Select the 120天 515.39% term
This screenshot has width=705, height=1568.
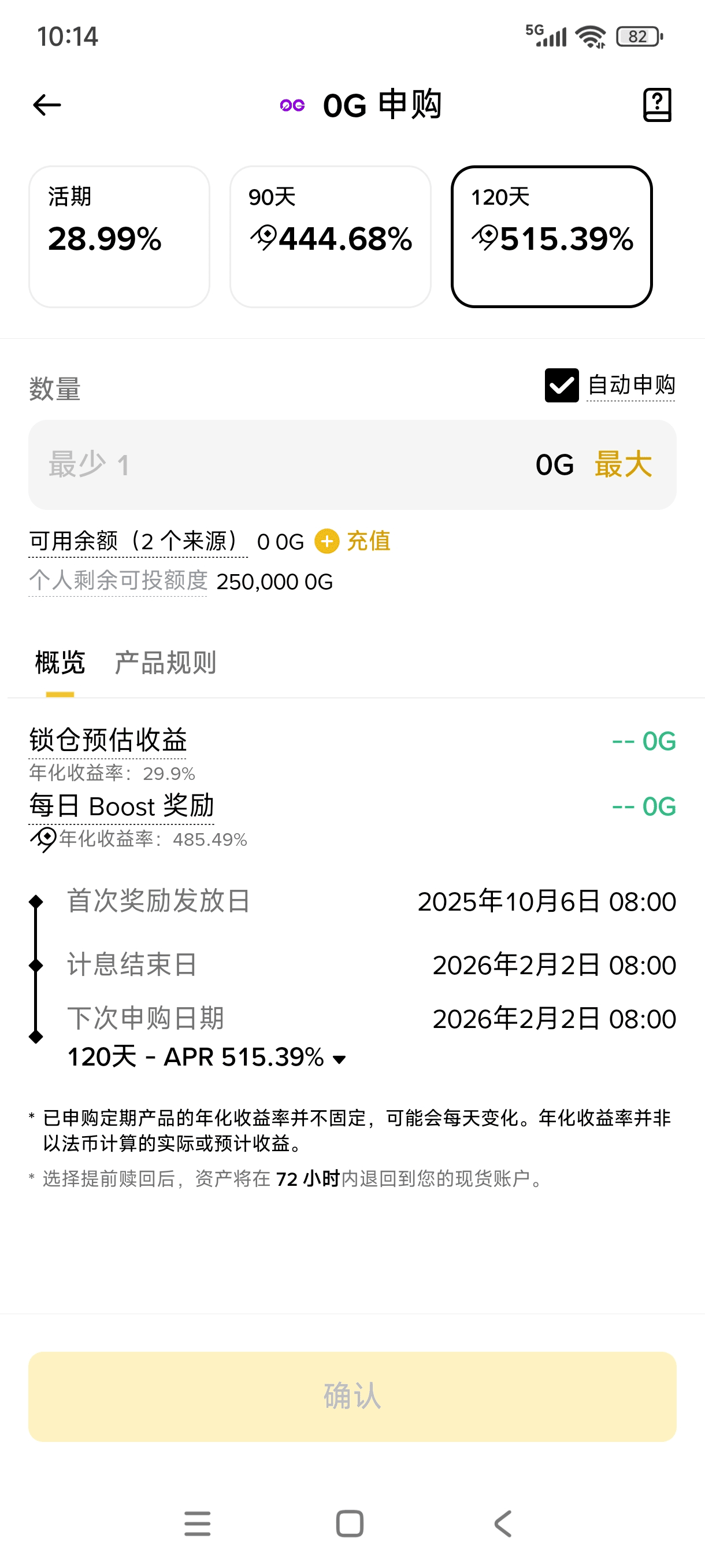[x=551, y=237]
